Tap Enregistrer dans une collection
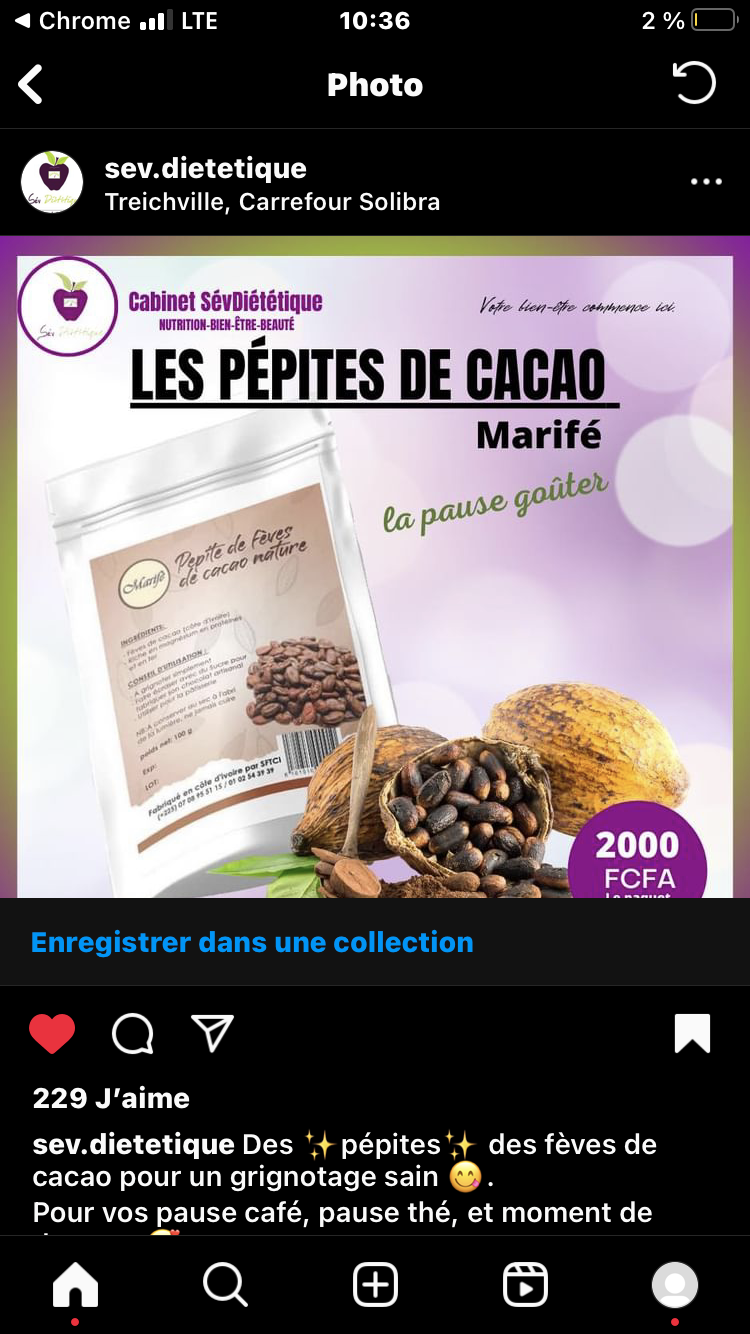The height and width of the screenshot is (1334, 750). click(252, 942)
